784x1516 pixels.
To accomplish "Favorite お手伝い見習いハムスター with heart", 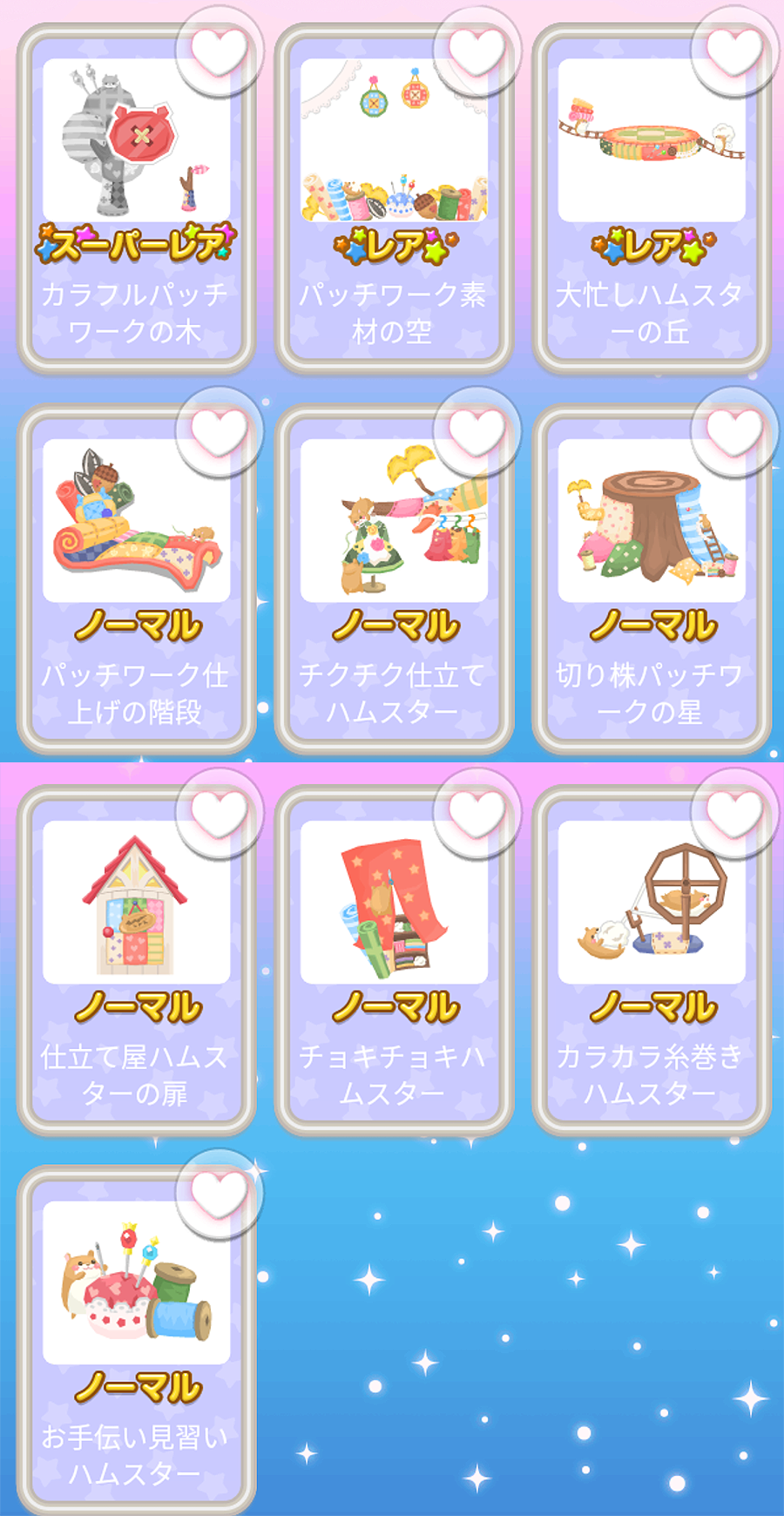I will [x=219, y=1194].
